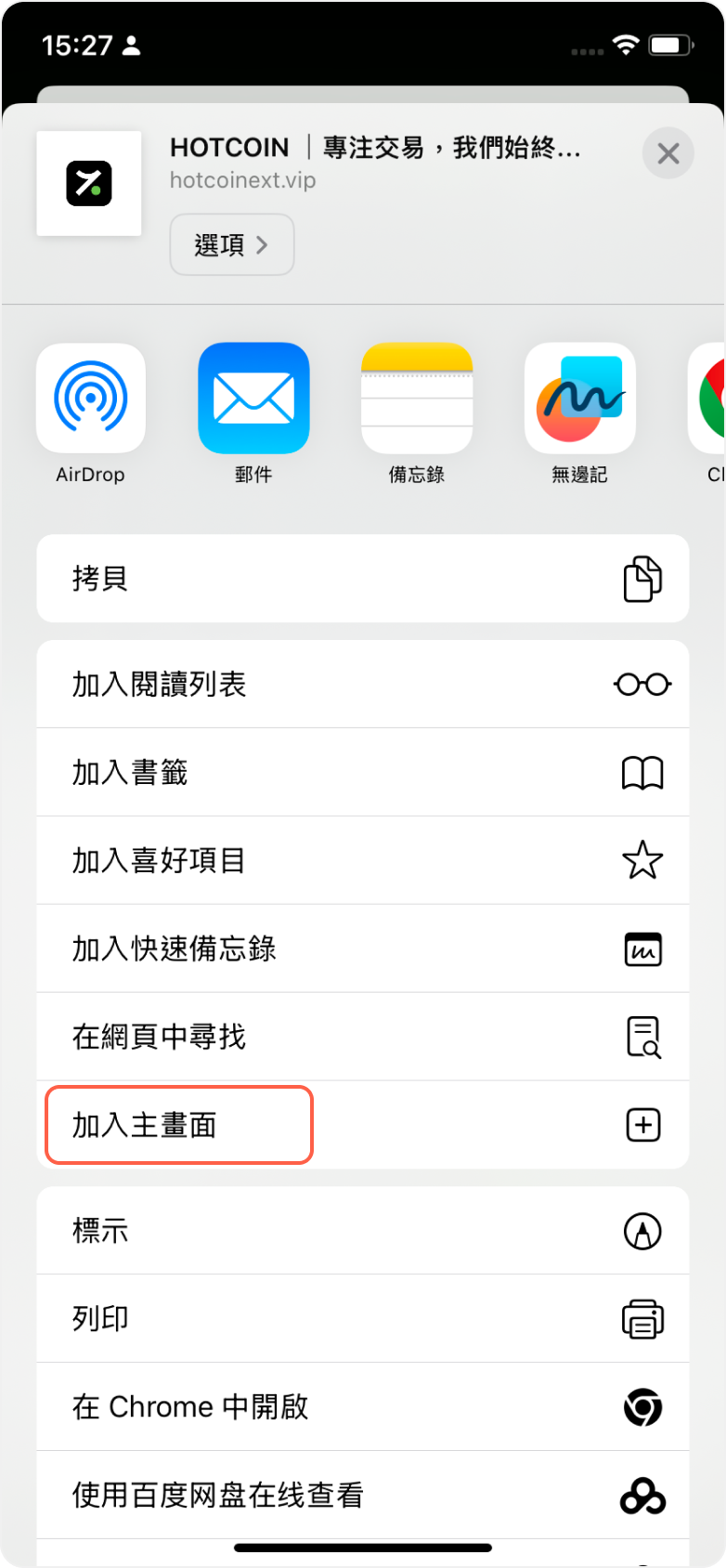This screenshot has height=1568, width=726.
Task: Share through the 郵件 mail app
Action: (x=253, y=399)
